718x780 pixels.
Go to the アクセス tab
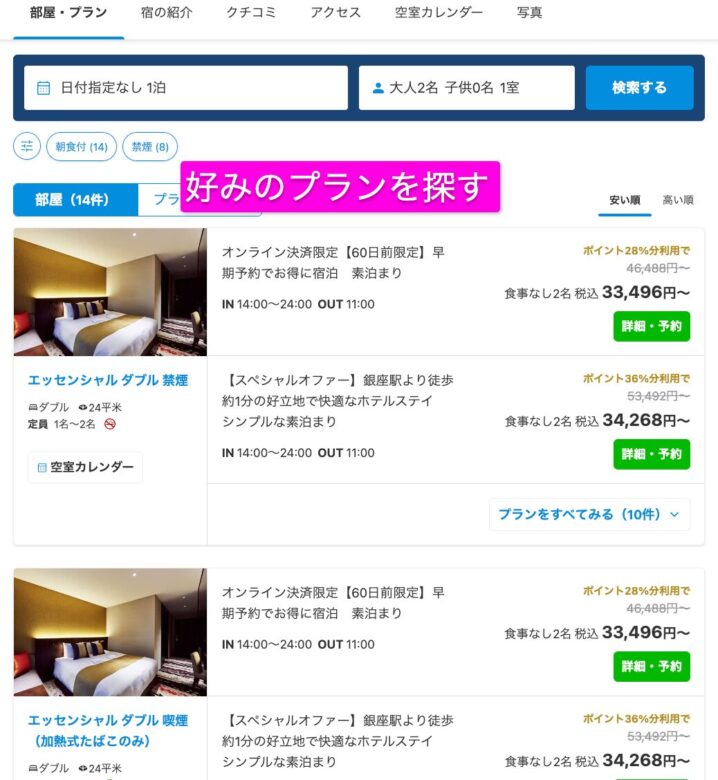point(336,13)
